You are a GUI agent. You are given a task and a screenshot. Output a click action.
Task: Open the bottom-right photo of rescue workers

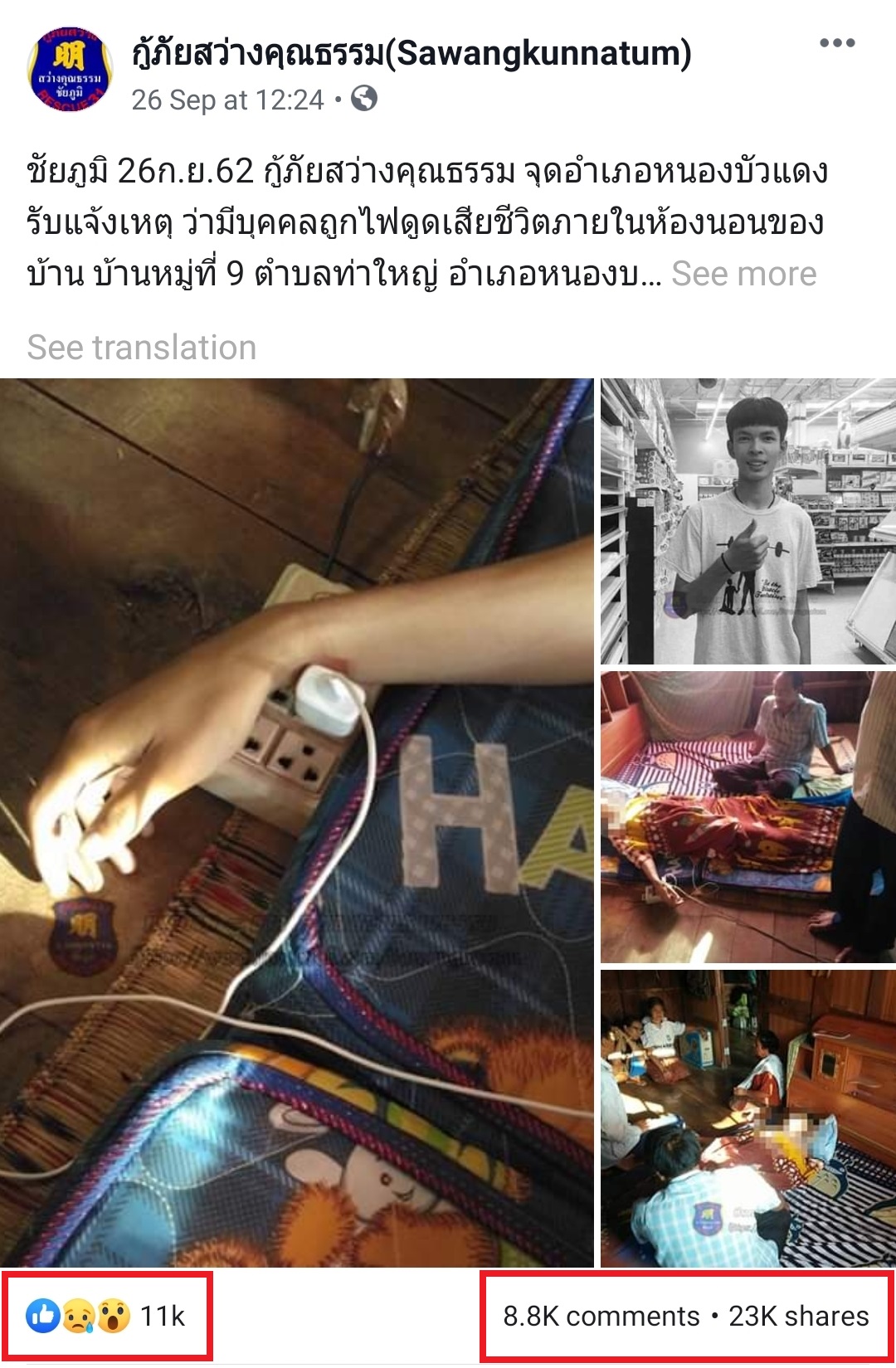[x=747, y=1117]
